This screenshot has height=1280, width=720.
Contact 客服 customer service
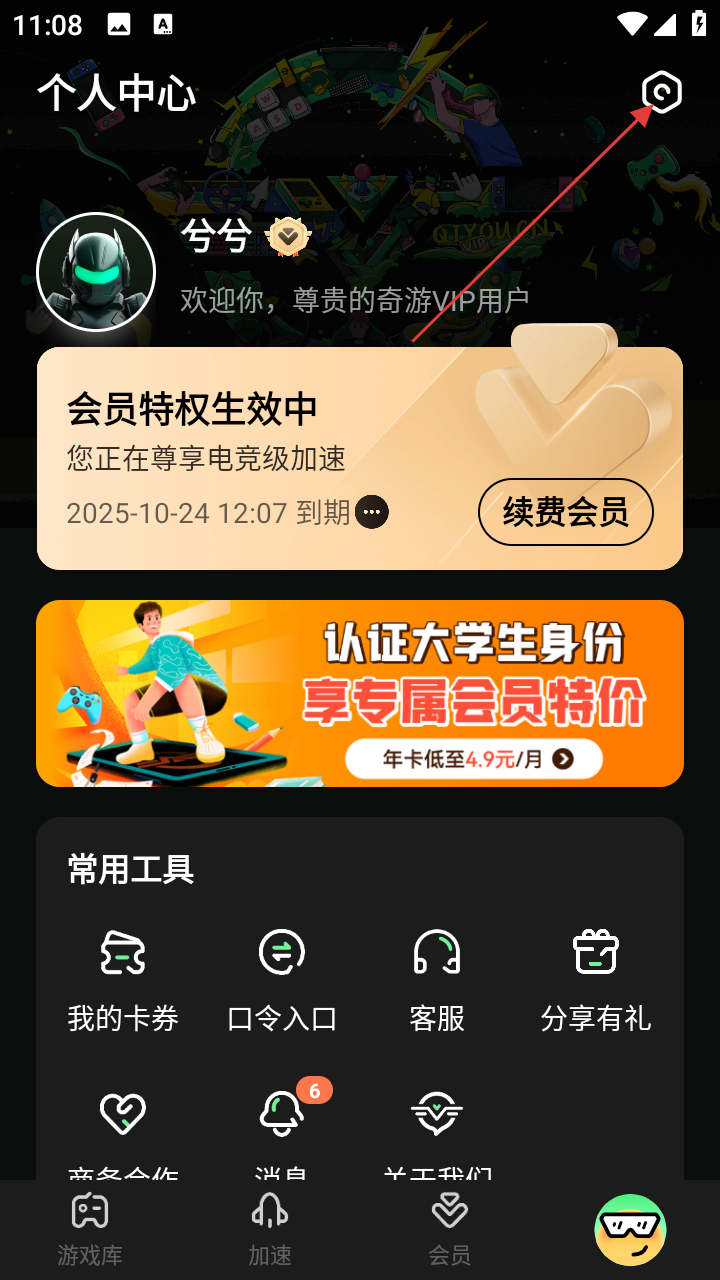[x=437, y=980]
